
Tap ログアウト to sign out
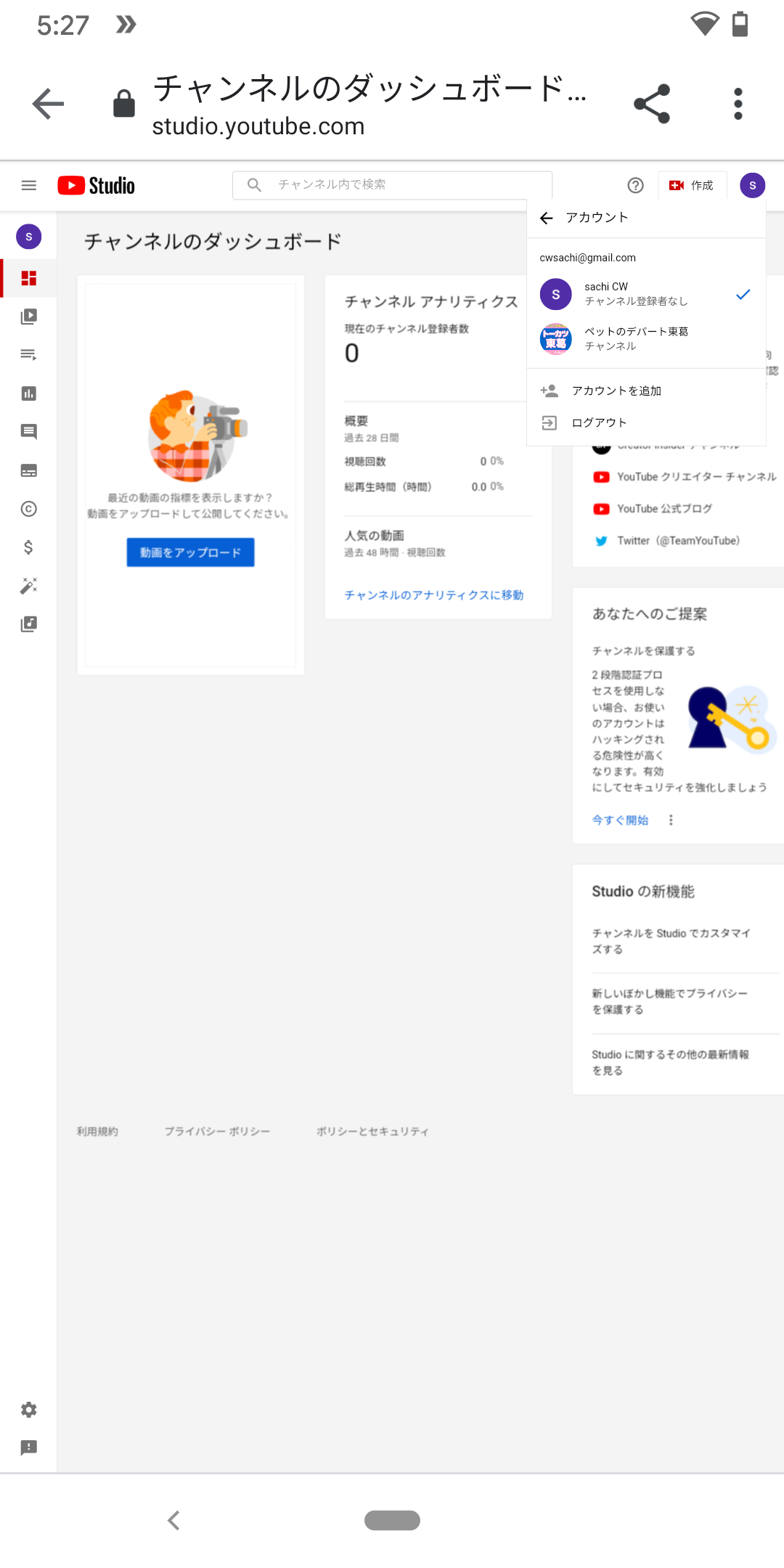pyautogui.click(x=598, y=422)
